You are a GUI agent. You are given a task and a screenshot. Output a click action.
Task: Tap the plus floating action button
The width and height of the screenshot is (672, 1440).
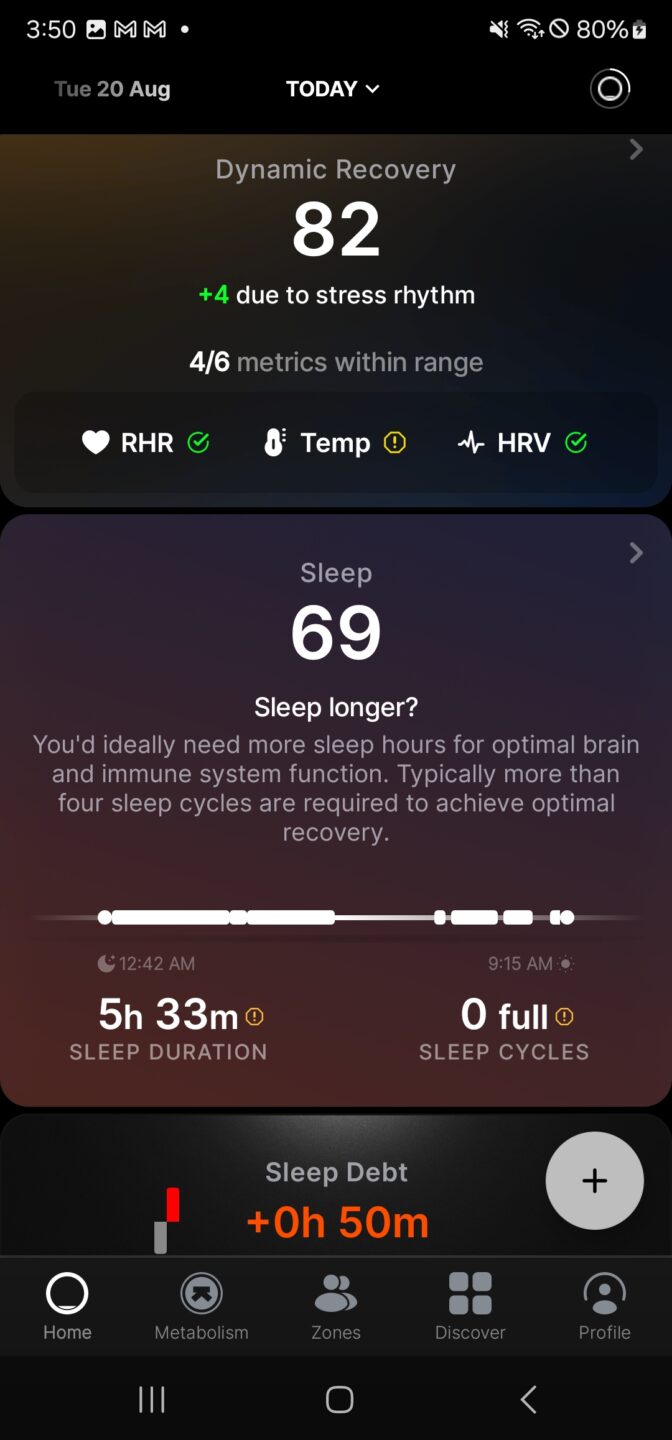[x=594, y=1180]
